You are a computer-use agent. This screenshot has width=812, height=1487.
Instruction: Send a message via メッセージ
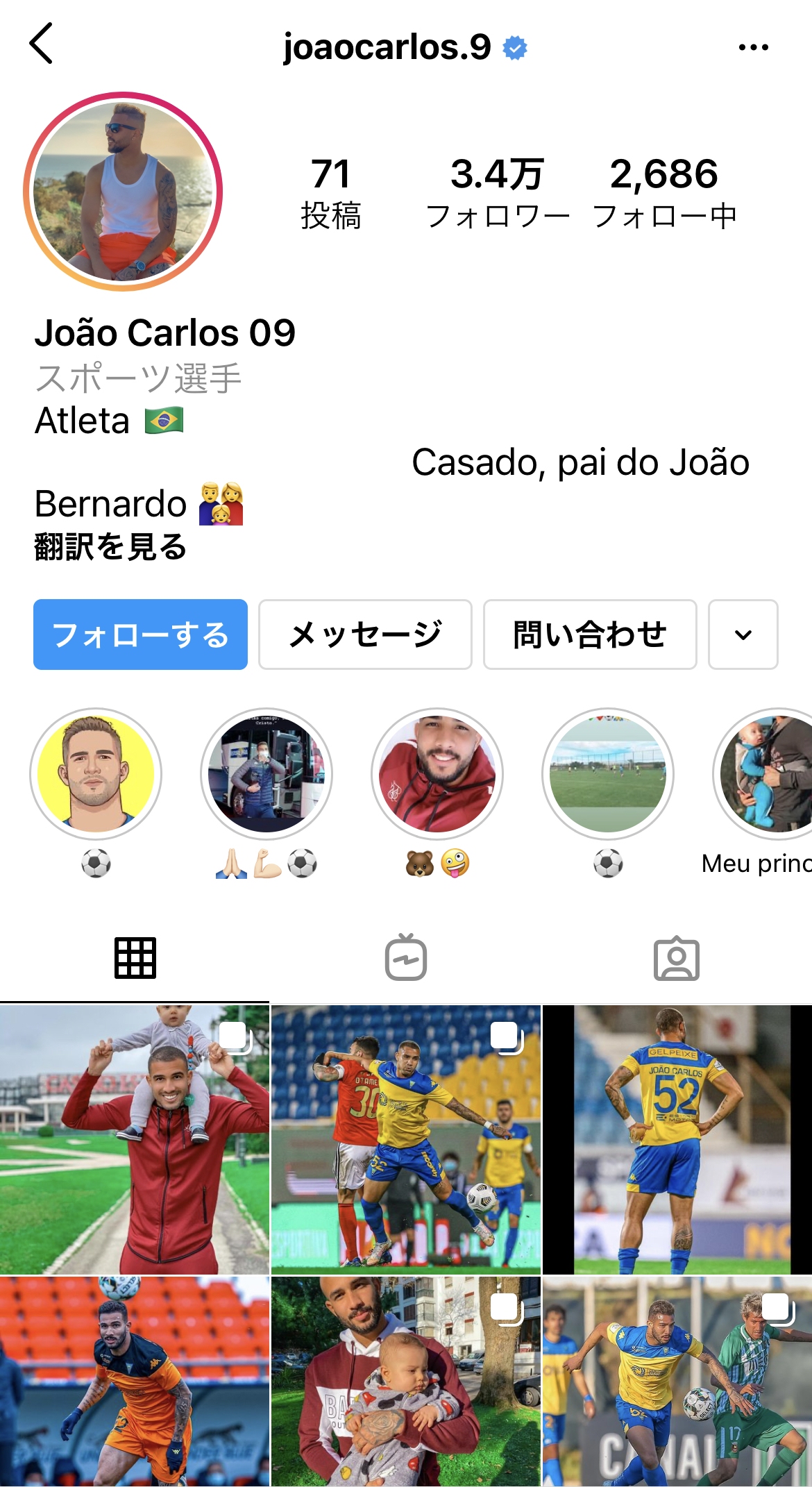coord(365,635)
